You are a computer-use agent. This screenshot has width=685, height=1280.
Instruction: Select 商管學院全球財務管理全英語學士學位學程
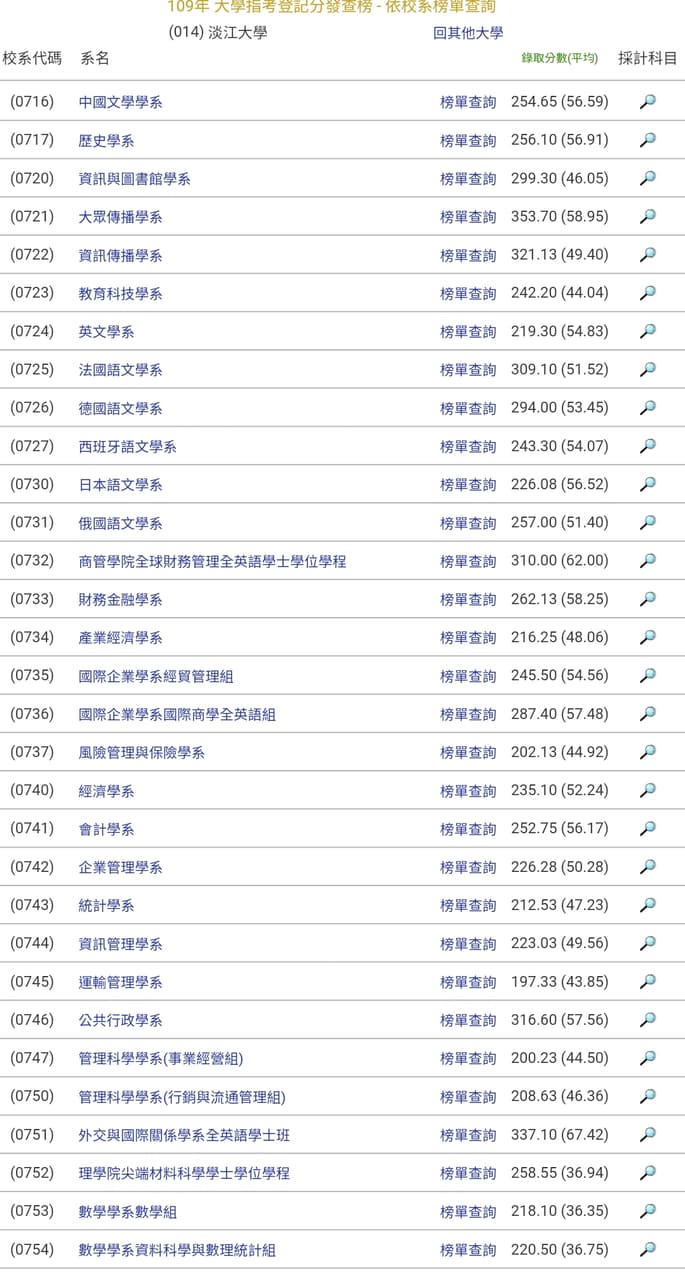(212, 561)
